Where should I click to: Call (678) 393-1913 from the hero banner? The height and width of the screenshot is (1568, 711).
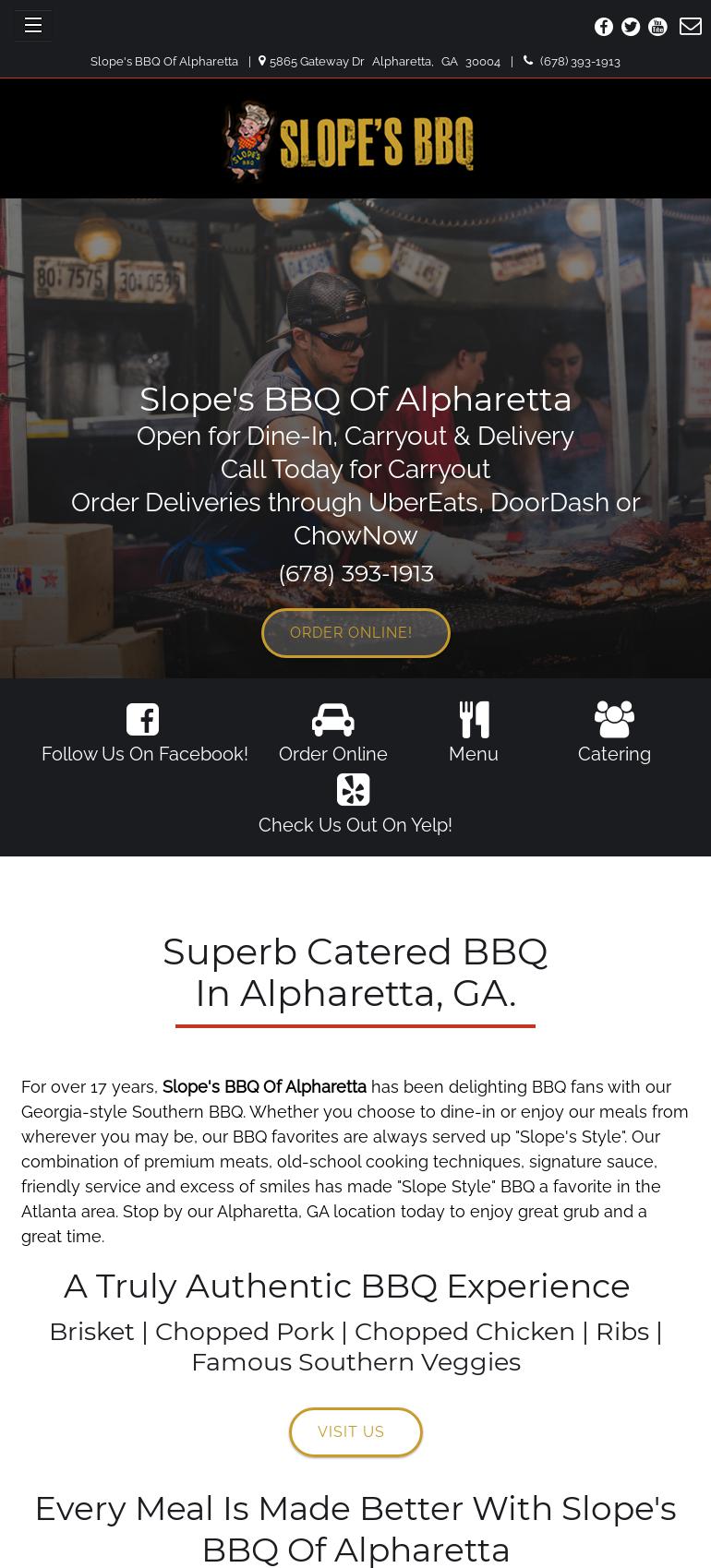(x=355, y=573)
